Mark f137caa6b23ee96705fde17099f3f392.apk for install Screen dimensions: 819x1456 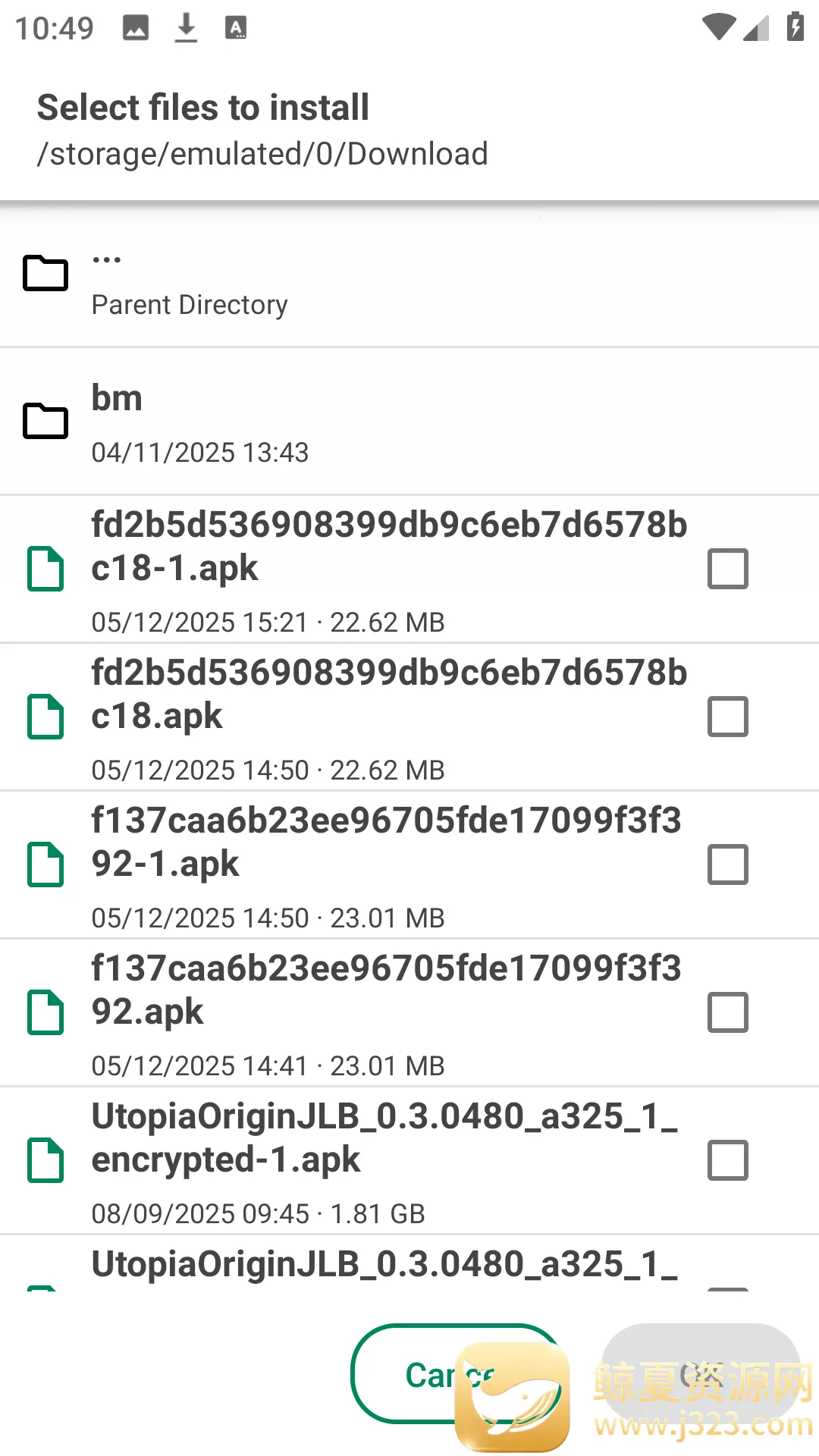point(727,1012)
